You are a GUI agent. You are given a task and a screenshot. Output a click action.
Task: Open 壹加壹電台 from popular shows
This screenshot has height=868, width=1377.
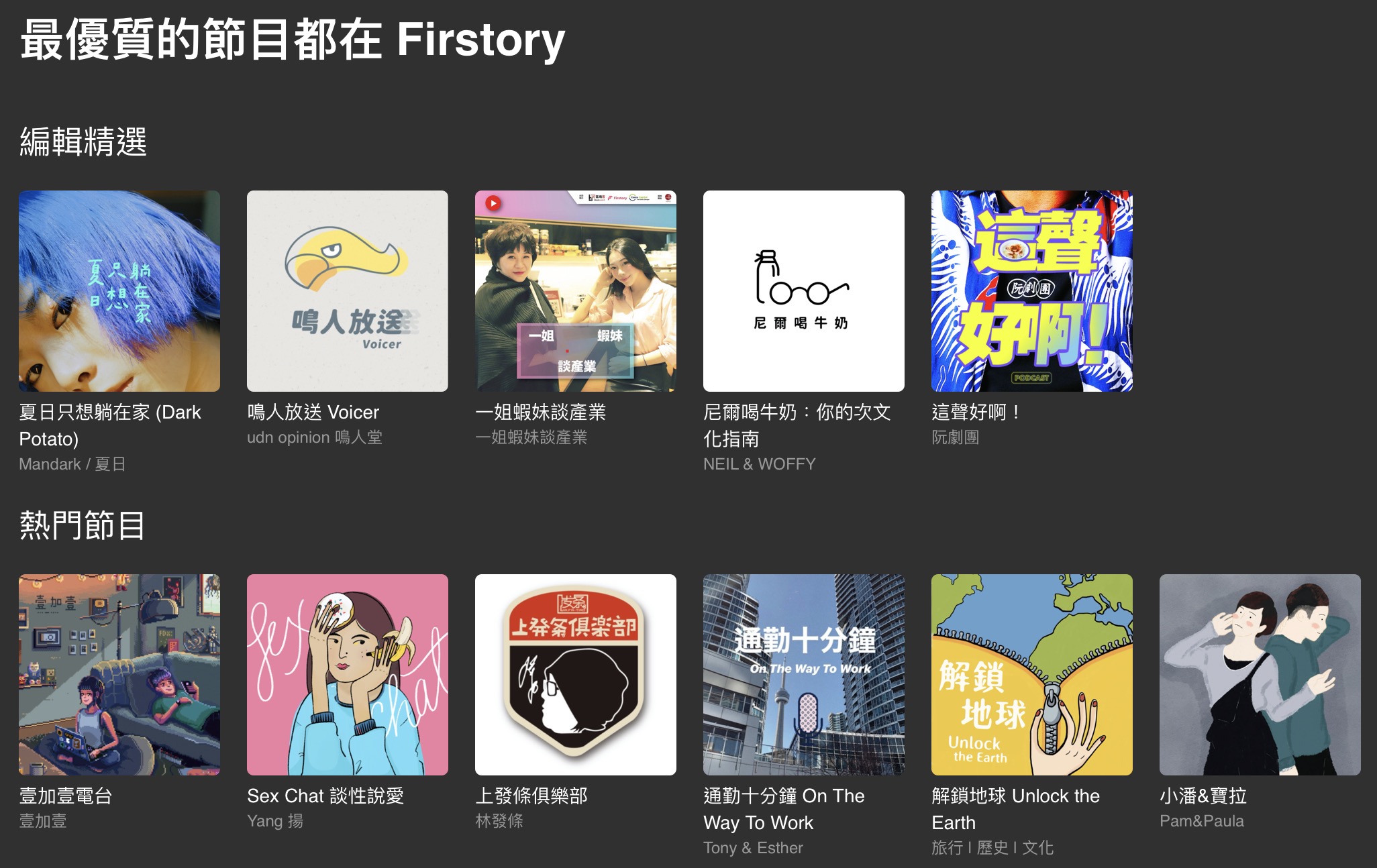[119, 675]
